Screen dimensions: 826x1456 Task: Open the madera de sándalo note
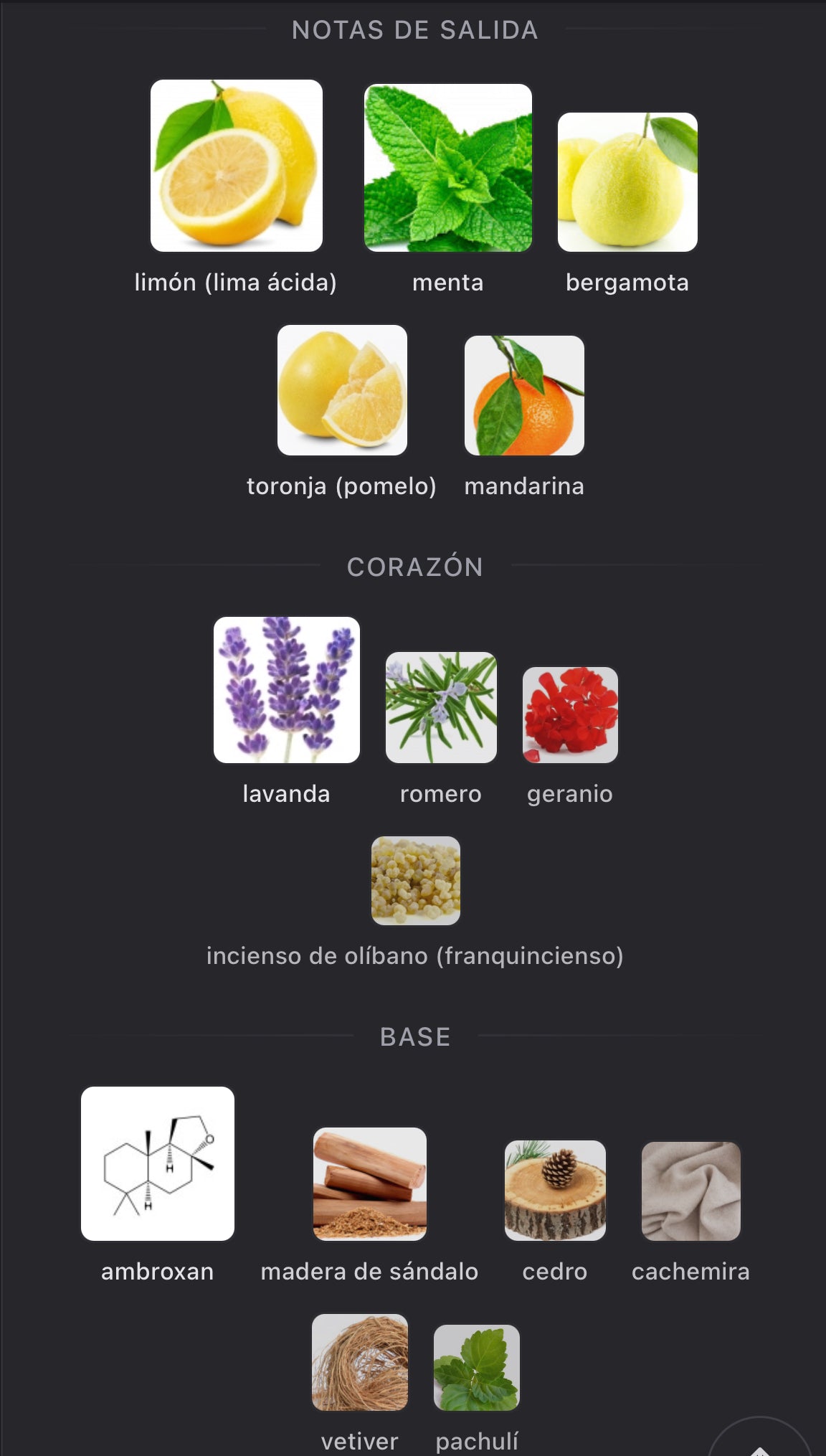coord(369,1184)
